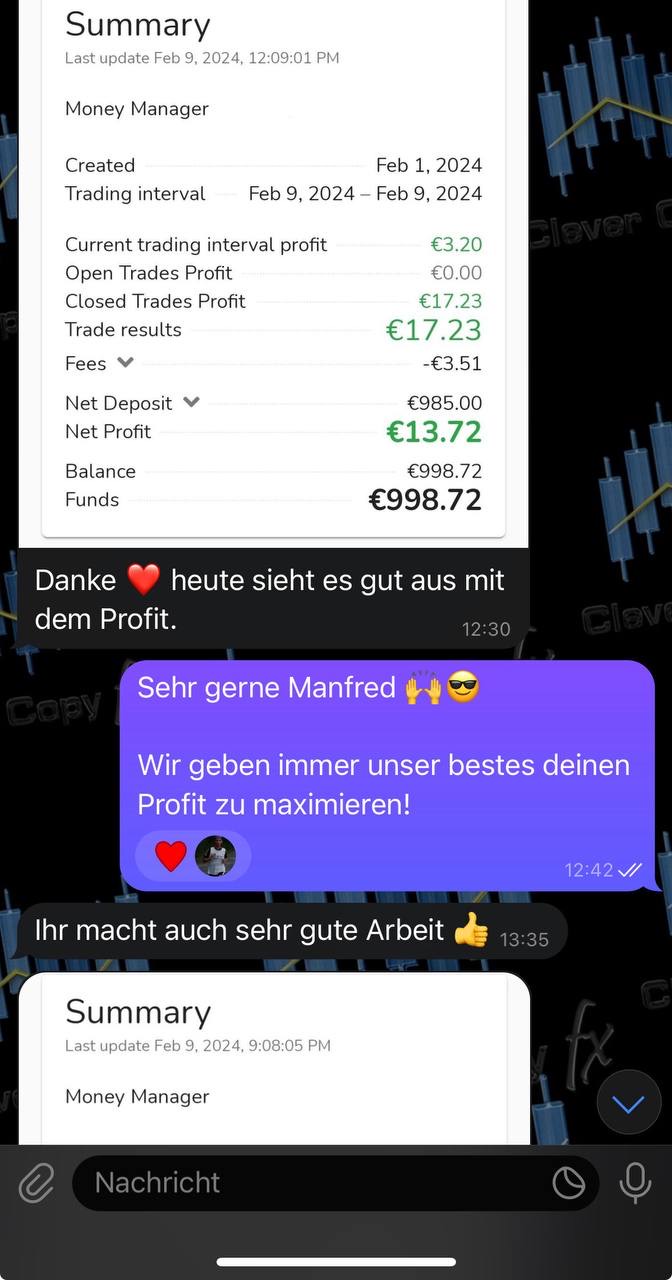Open the sticker panel in the message field
The height and width of the screenshot is (1280, 672).
tap(569, 1183)
